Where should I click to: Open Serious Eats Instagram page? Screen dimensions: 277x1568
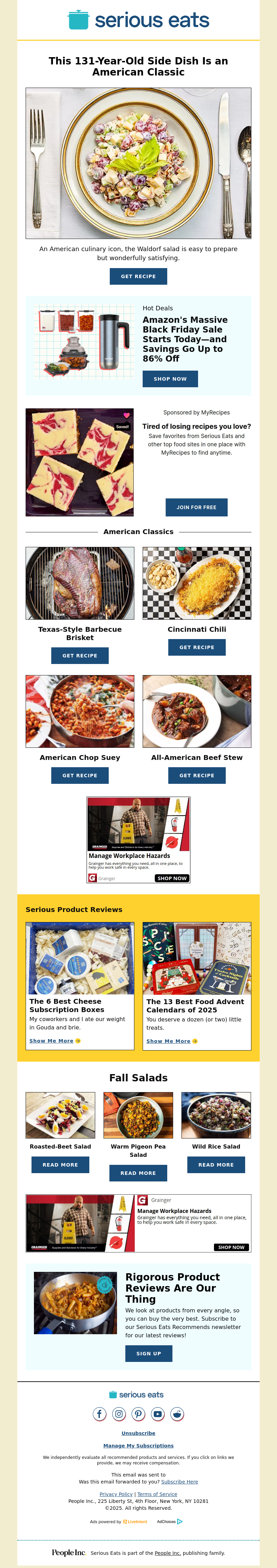[119, 1414]
